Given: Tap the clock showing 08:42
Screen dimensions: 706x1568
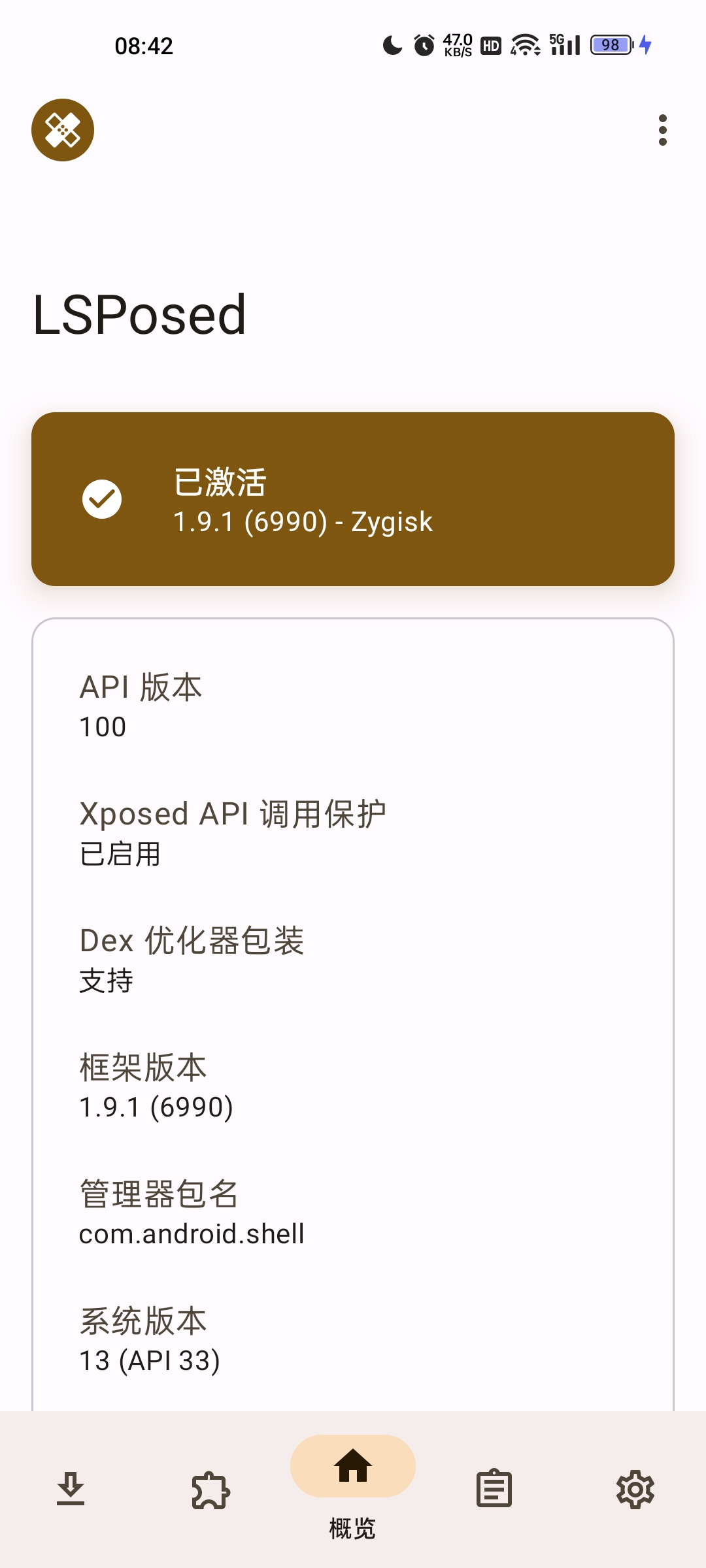Looking at the screenshot, I should click(x=143, y=44).
